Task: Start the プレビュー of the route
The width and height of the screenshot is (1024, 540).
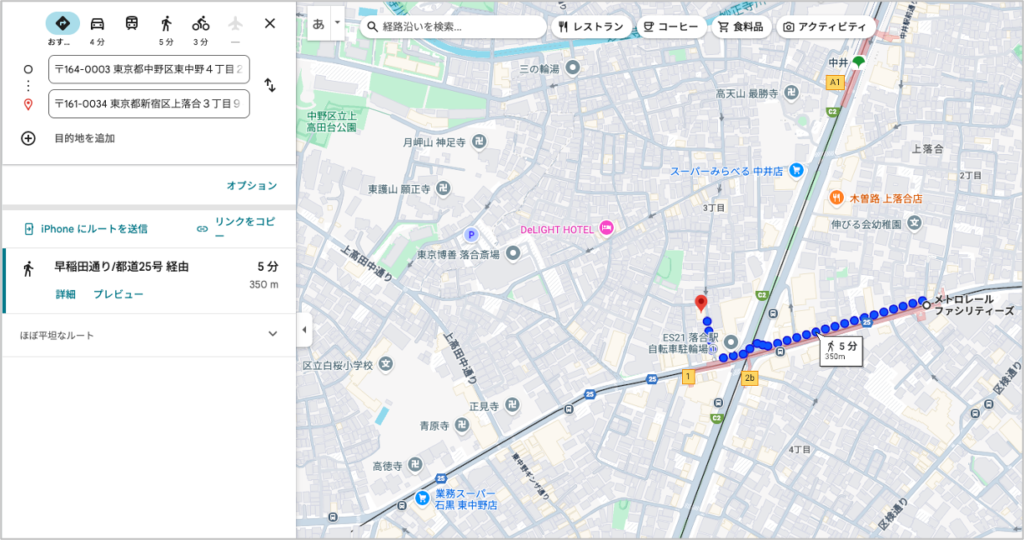Action: coord(118,294)
